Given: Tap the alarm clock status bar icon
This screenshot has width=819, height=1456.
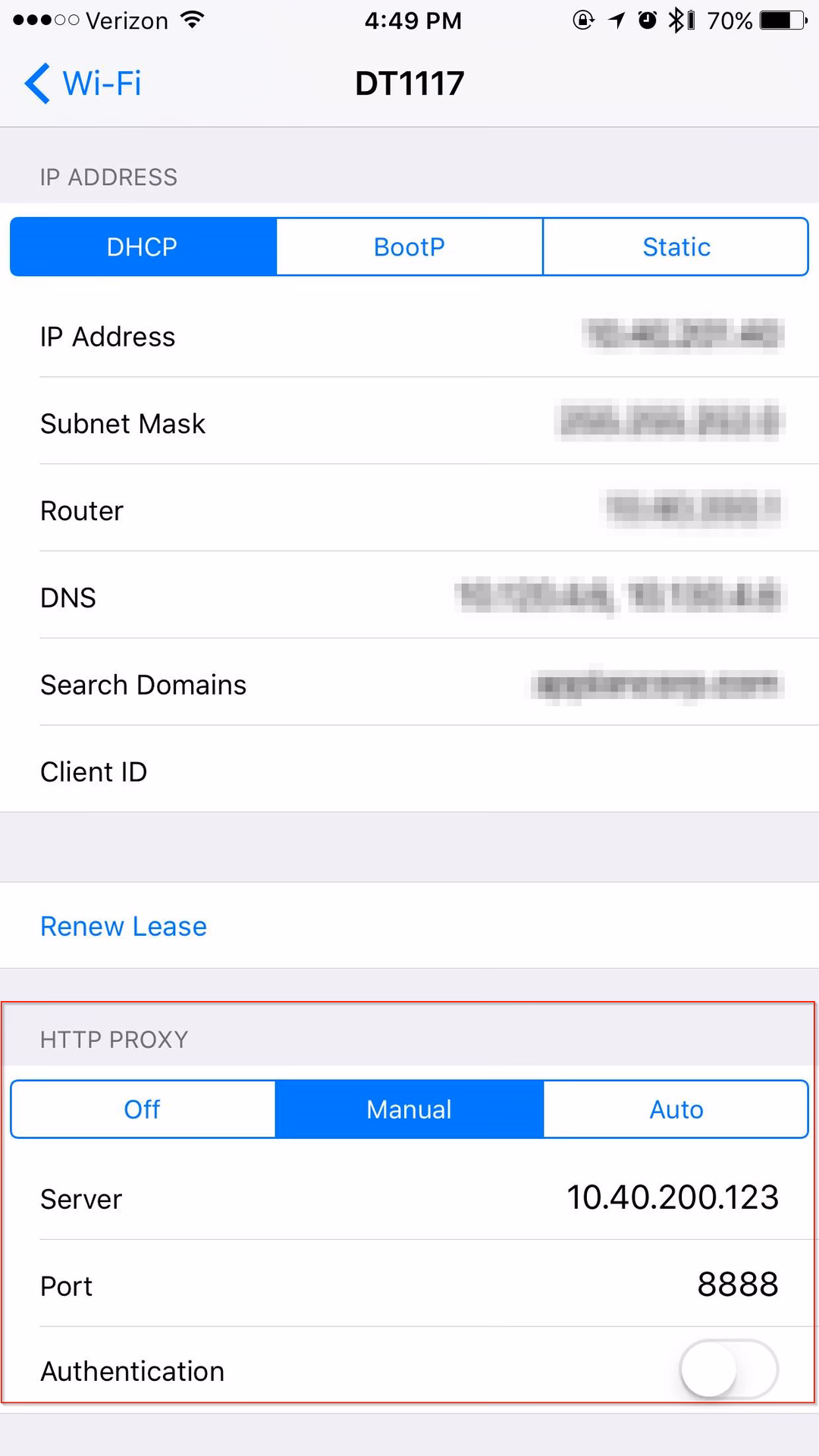Looking at the screenshot, I should pos(645,20).
